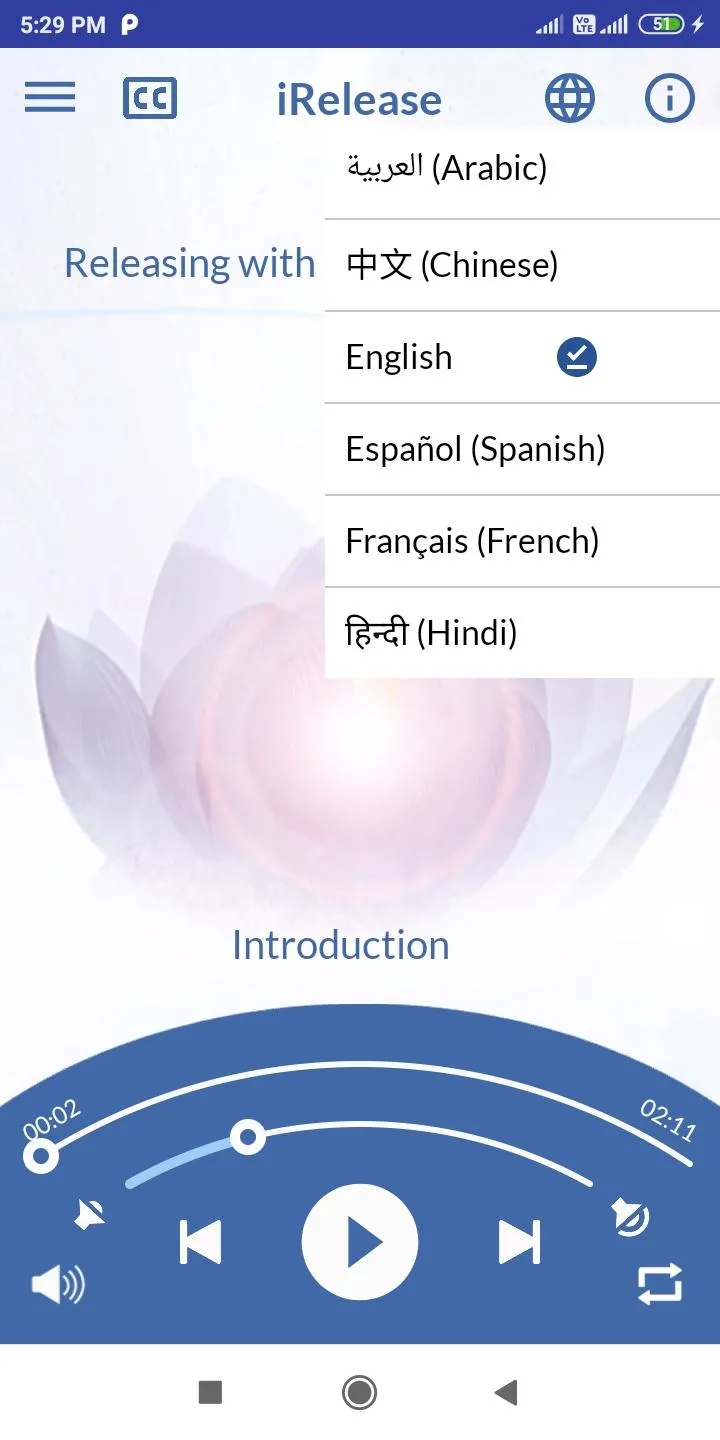Toggle repeat mode
The height and width of the screenshot is (1440, 720).
coord(660,1283)
